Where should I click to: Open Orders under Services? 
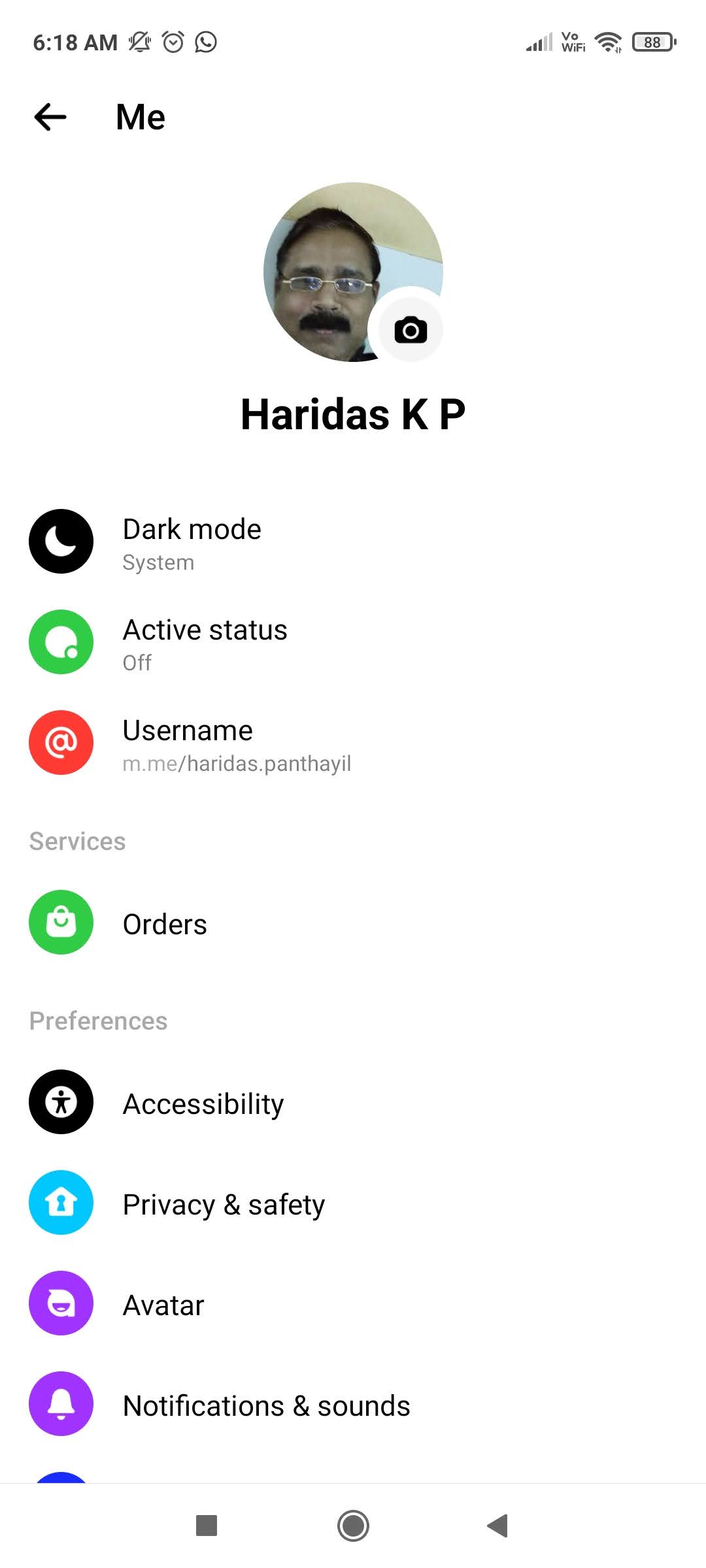(353, 923)
